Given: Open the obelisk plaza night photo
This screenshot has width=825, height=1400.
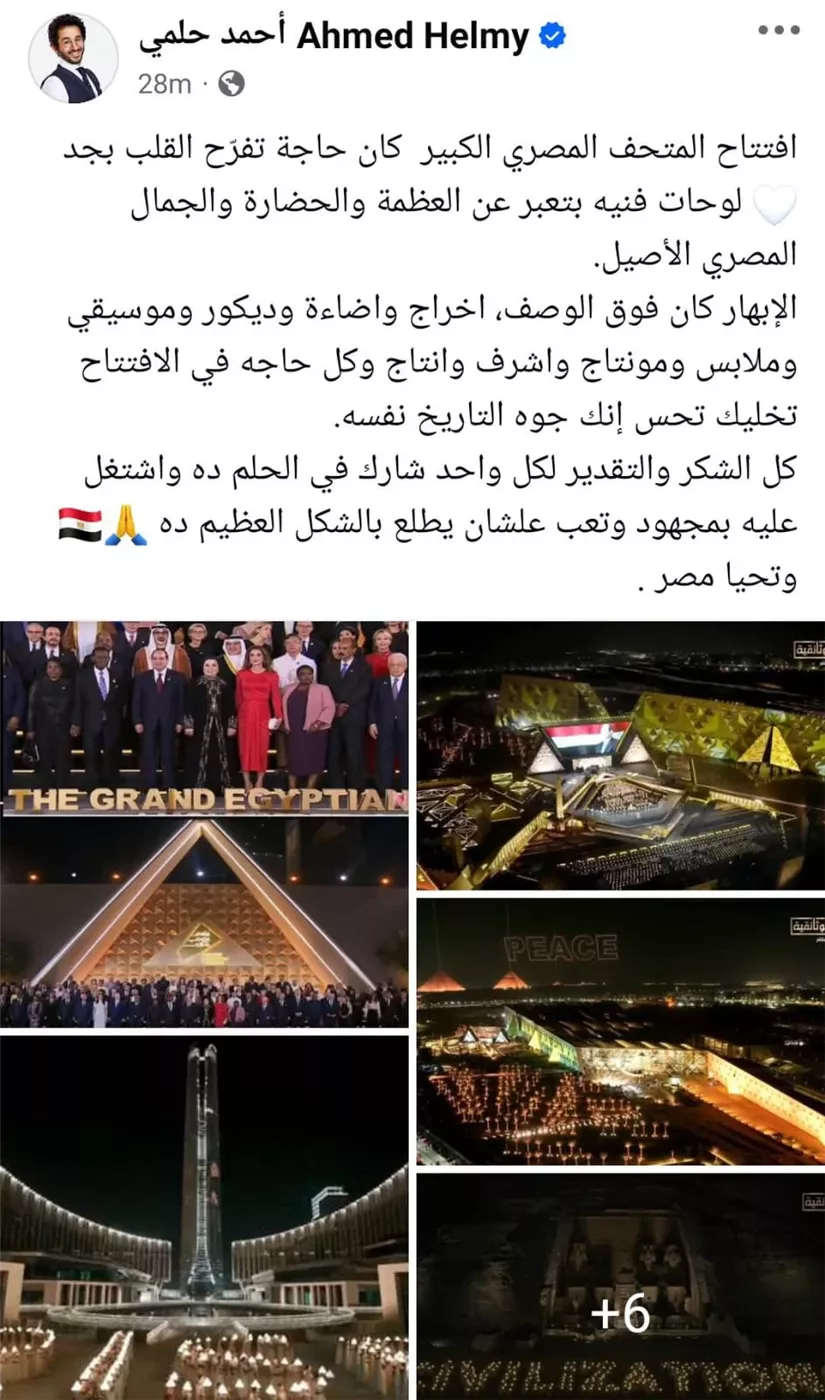Looking at the screenshot, I should 205,1217.
